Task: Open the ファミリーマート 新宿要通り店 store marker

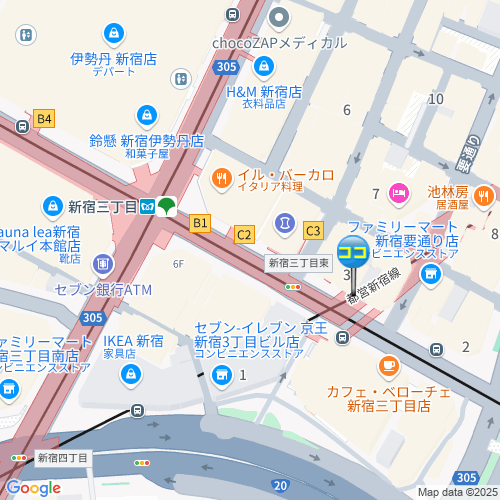Action: pyautogui.click(x=431, y=275)
